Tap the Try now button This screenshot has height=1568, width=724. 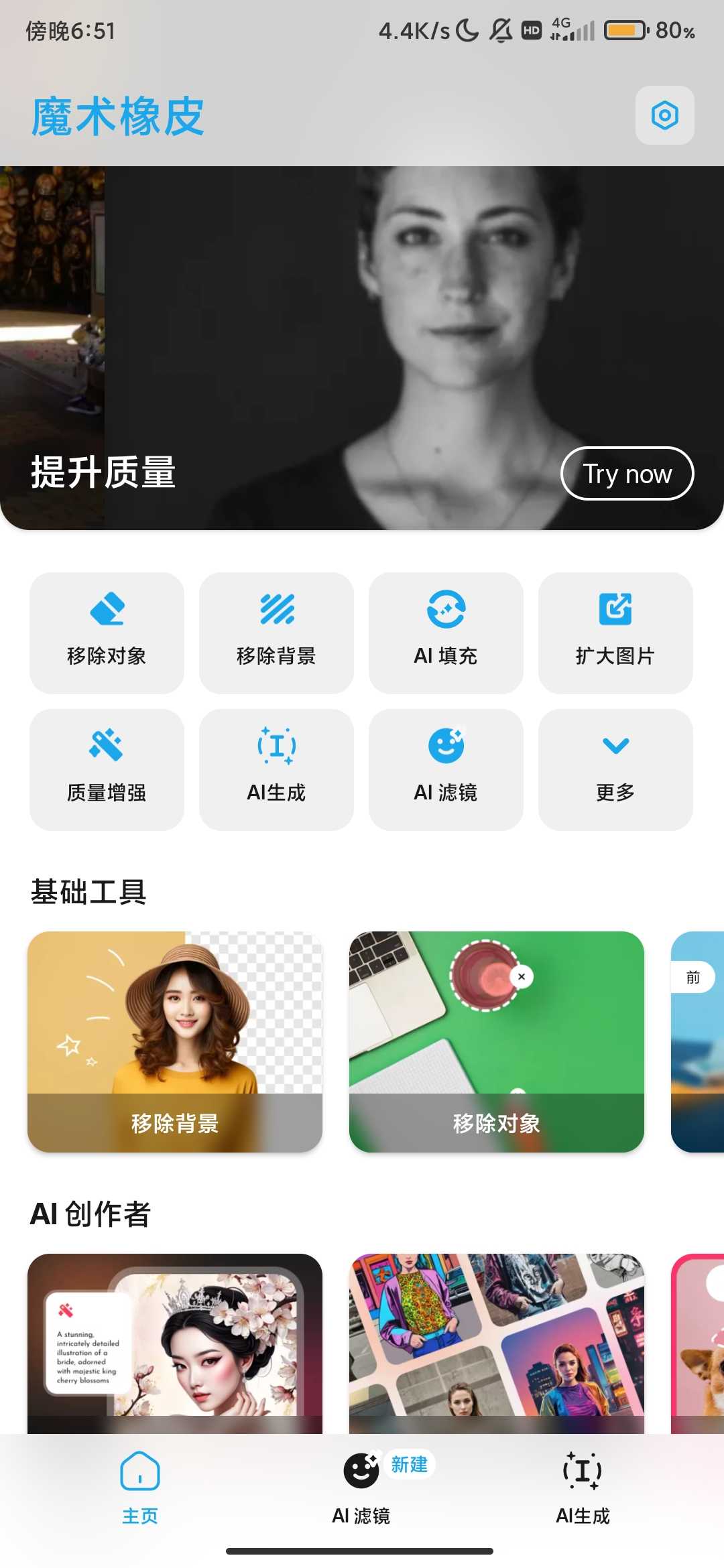pyautogui.click(x=627, y=474)
